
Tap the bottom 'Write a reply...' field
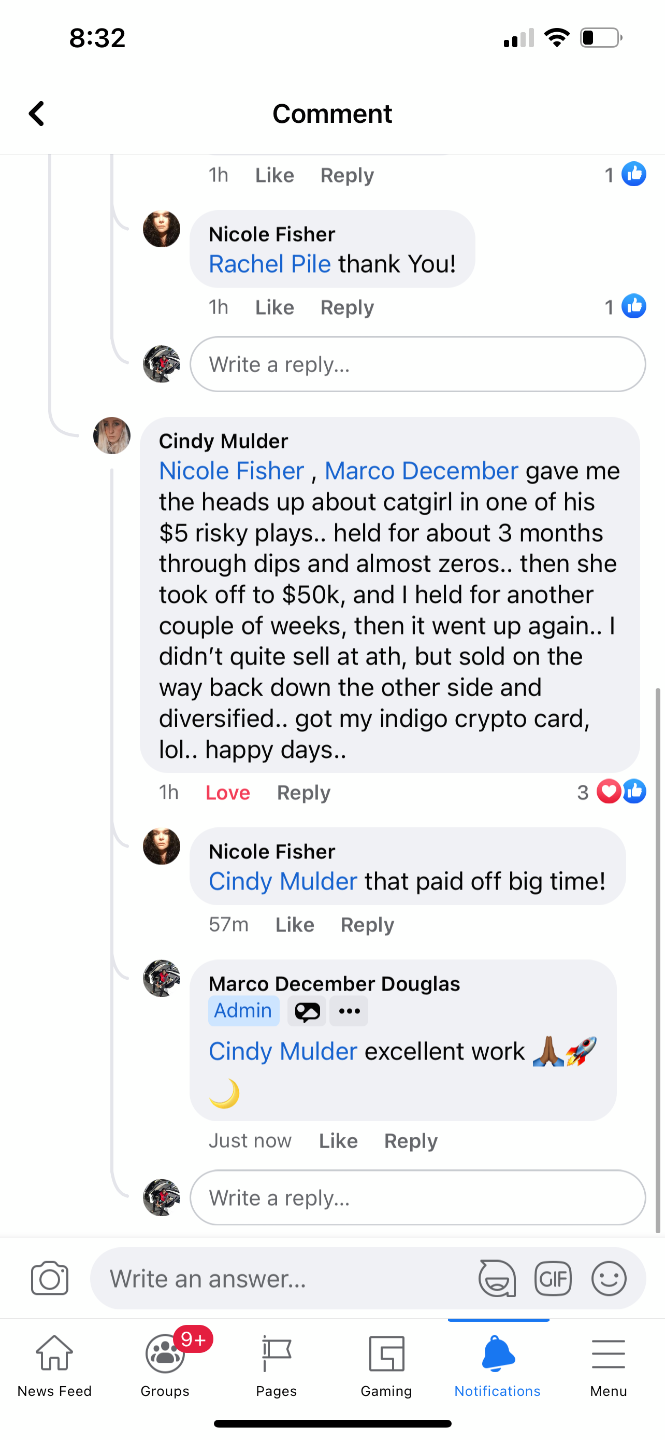point(417,1198)
